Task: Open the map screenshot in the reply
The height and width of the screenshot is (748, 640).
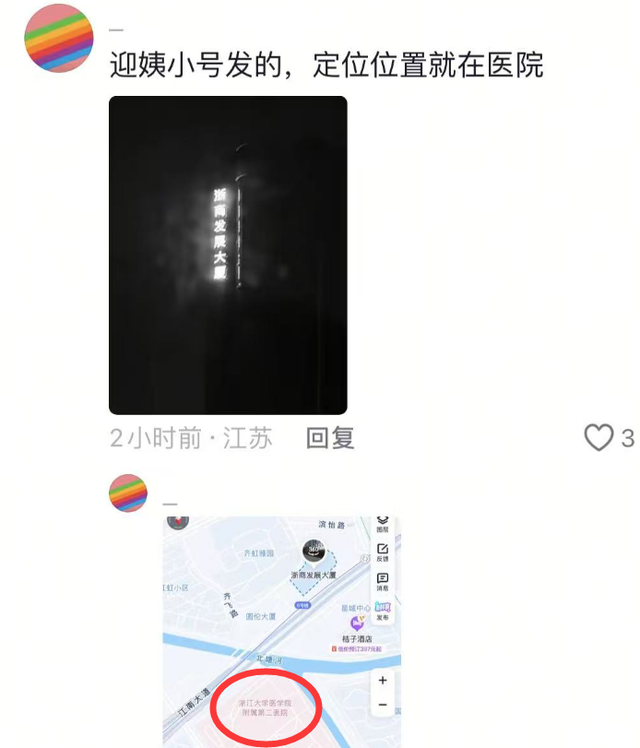Action: [282, 631]
